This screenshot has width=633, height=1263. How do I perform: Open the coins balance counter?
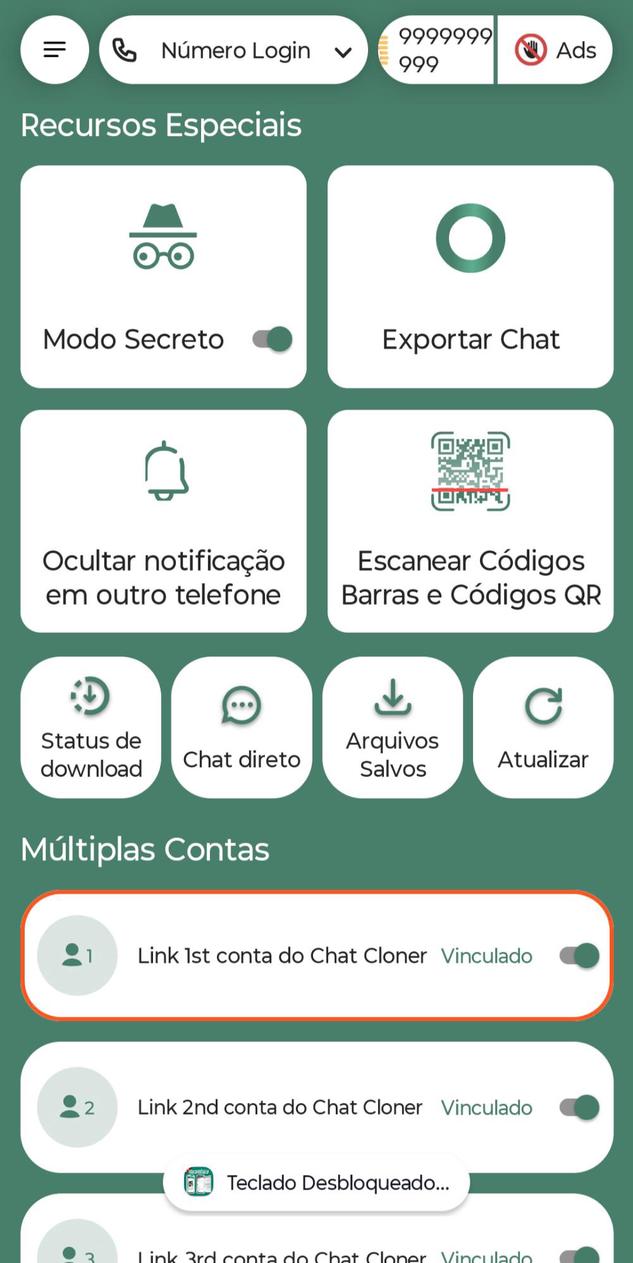[436, 50]
